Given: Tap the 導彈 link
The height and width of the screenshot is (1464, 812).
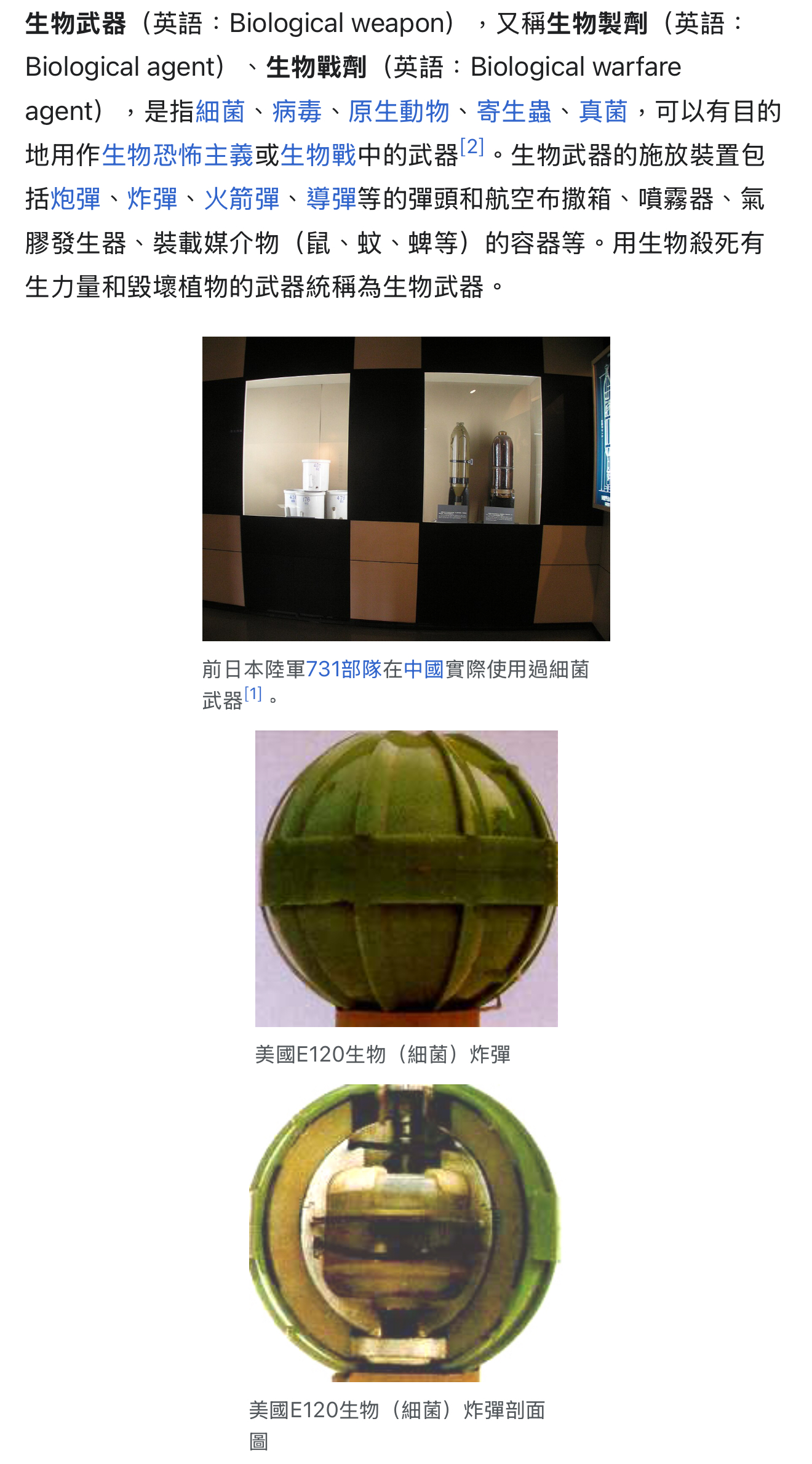Looking at the screenshot, I should 331,199.
